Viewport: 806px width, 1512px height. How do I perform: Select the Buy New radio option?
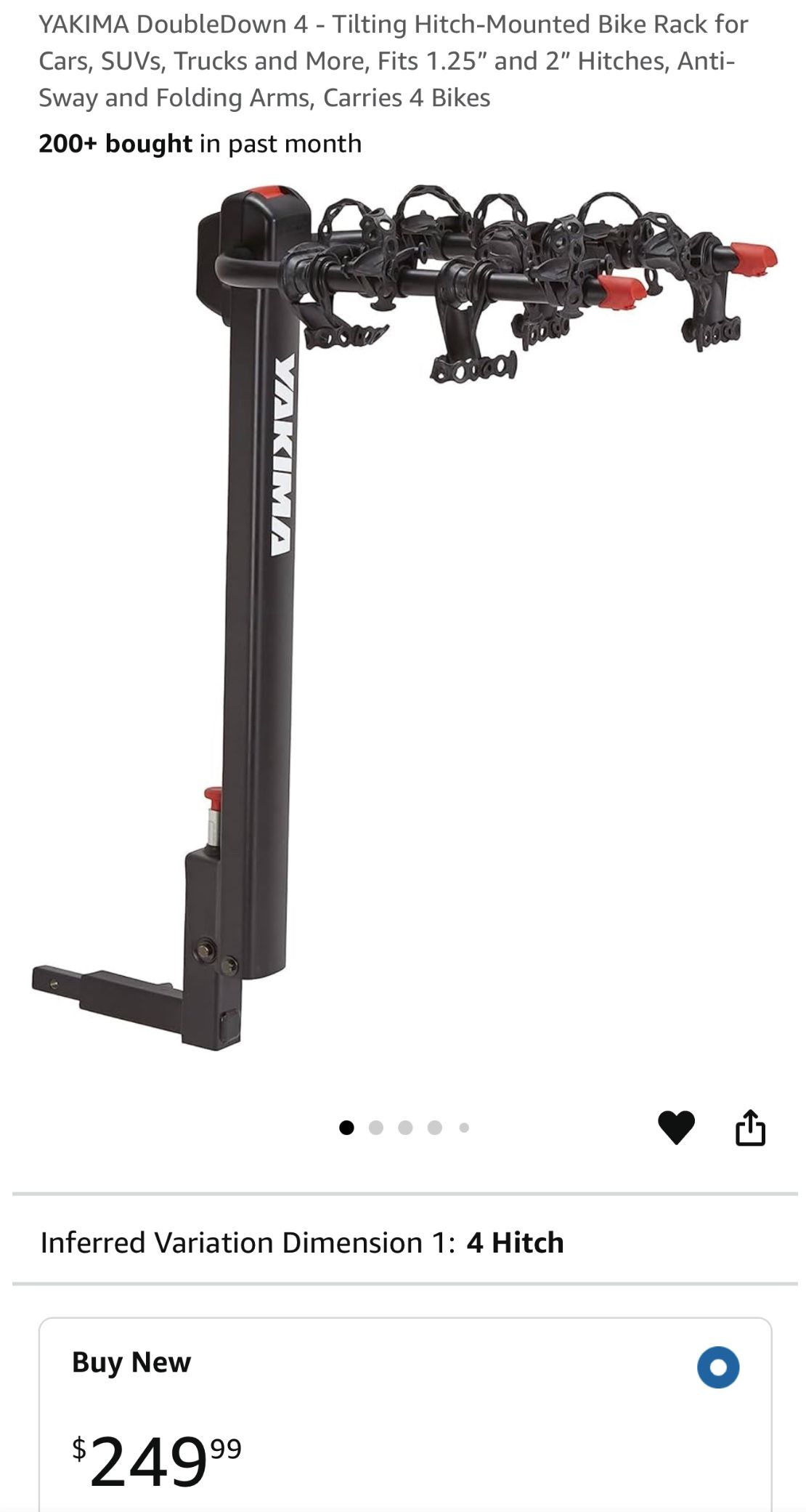tap(717, 1367)
